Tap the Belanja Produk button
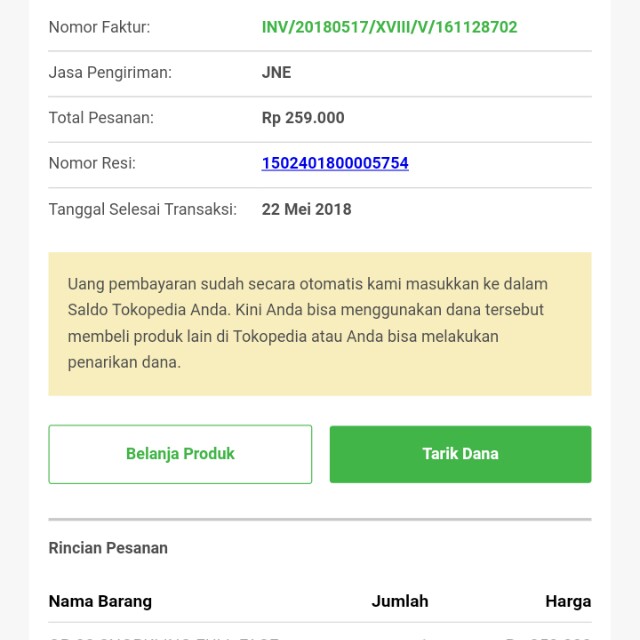 [180, 454]
